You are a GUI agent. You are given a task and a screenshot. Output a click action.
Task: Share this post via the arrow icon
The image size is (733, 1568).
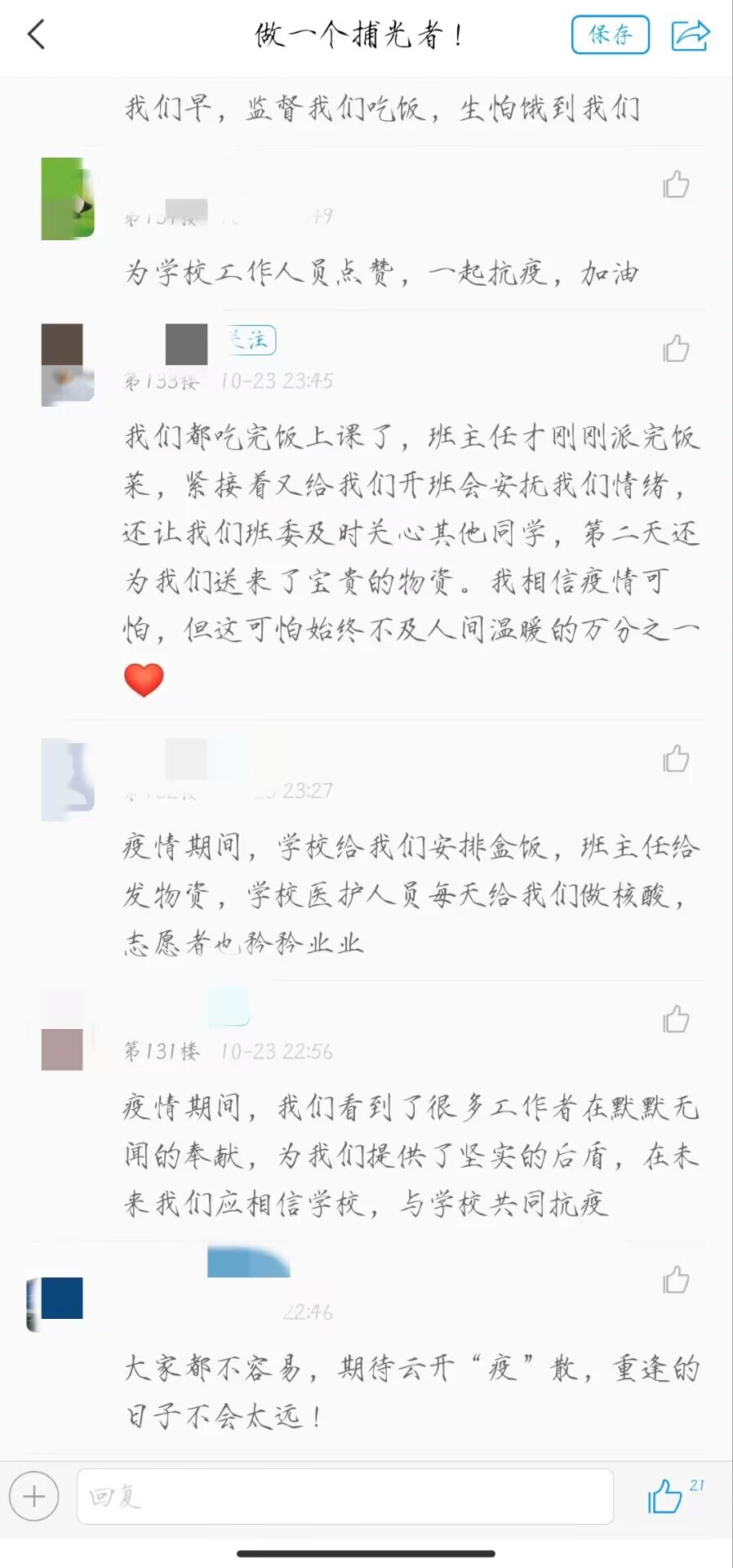(691, 35)
